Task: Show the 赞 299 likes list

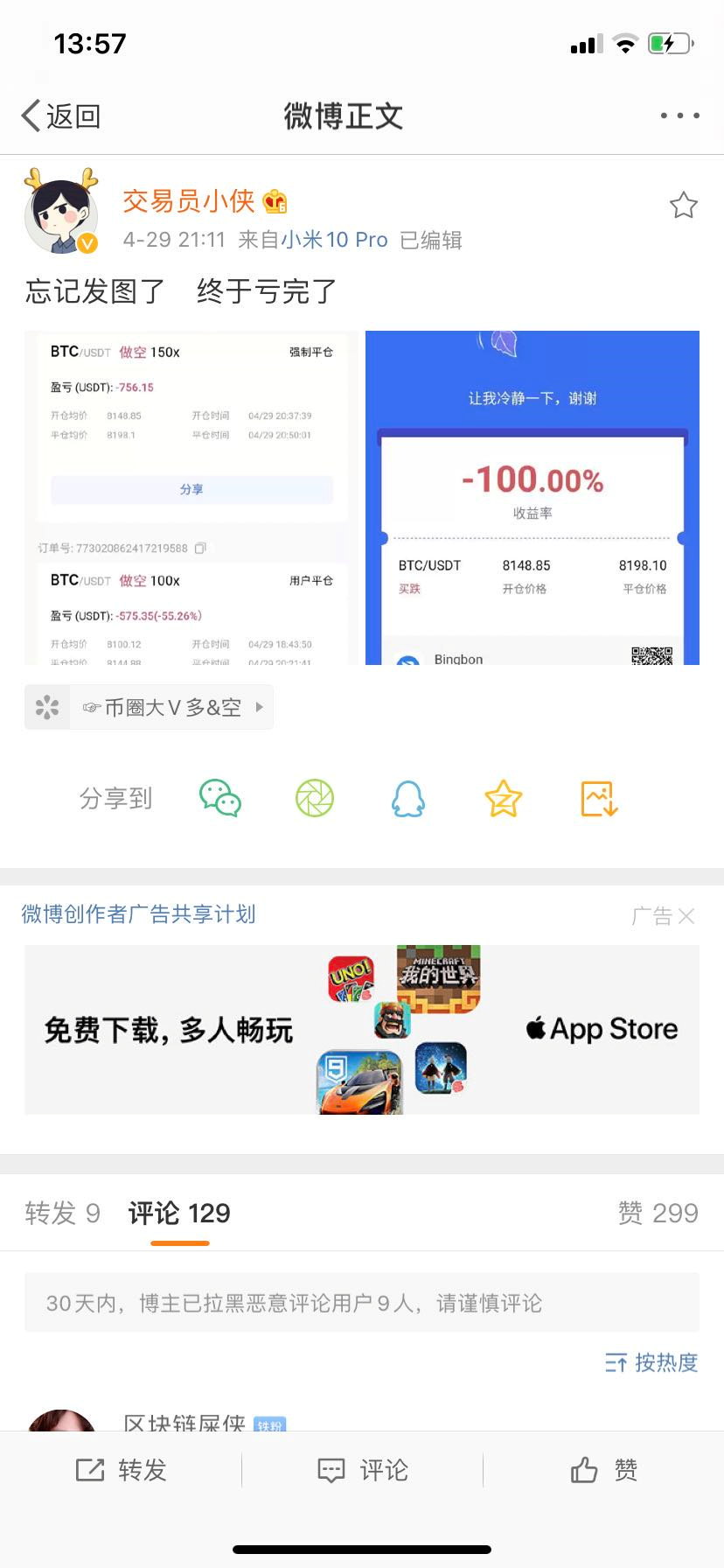Action: tap(658, 1213)
